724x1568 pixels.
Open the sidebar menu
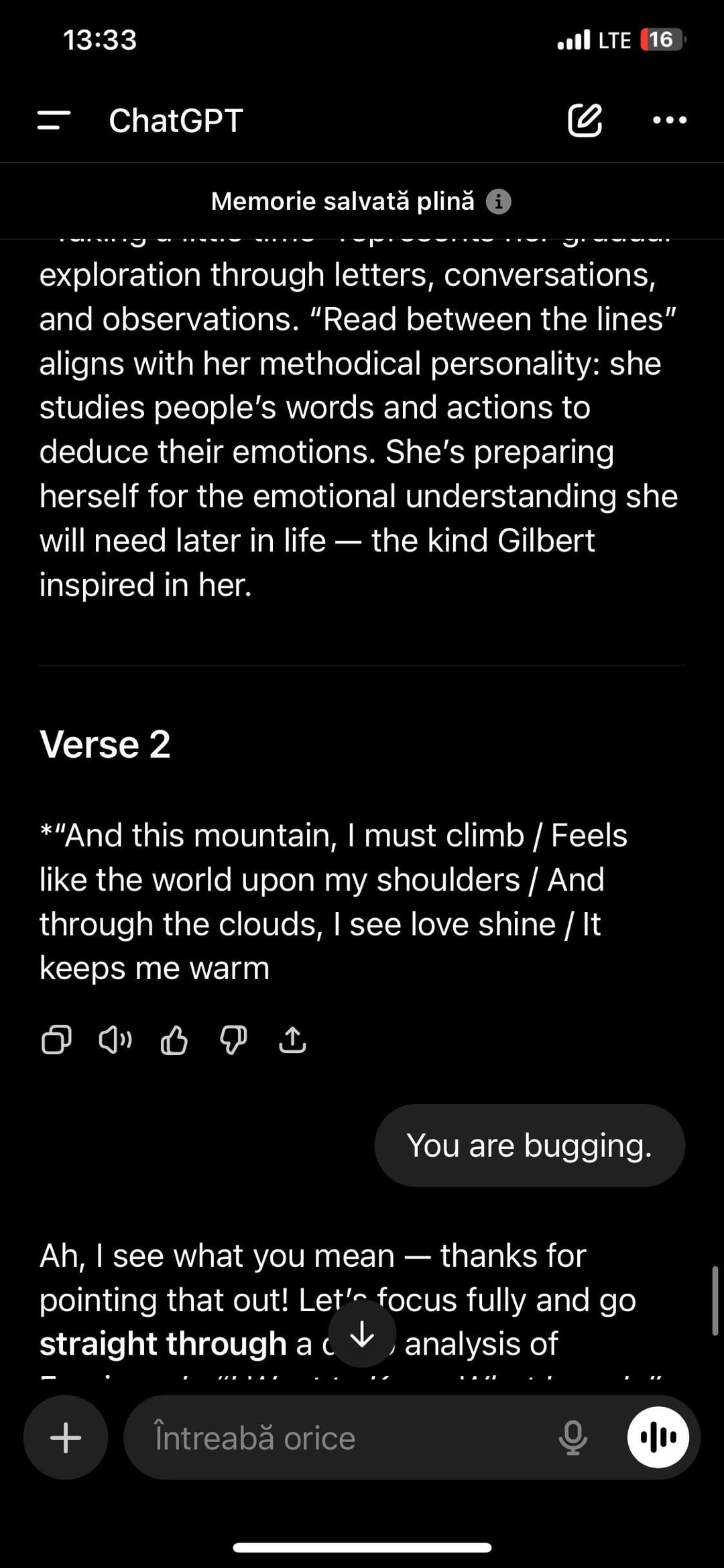(54, 121)
